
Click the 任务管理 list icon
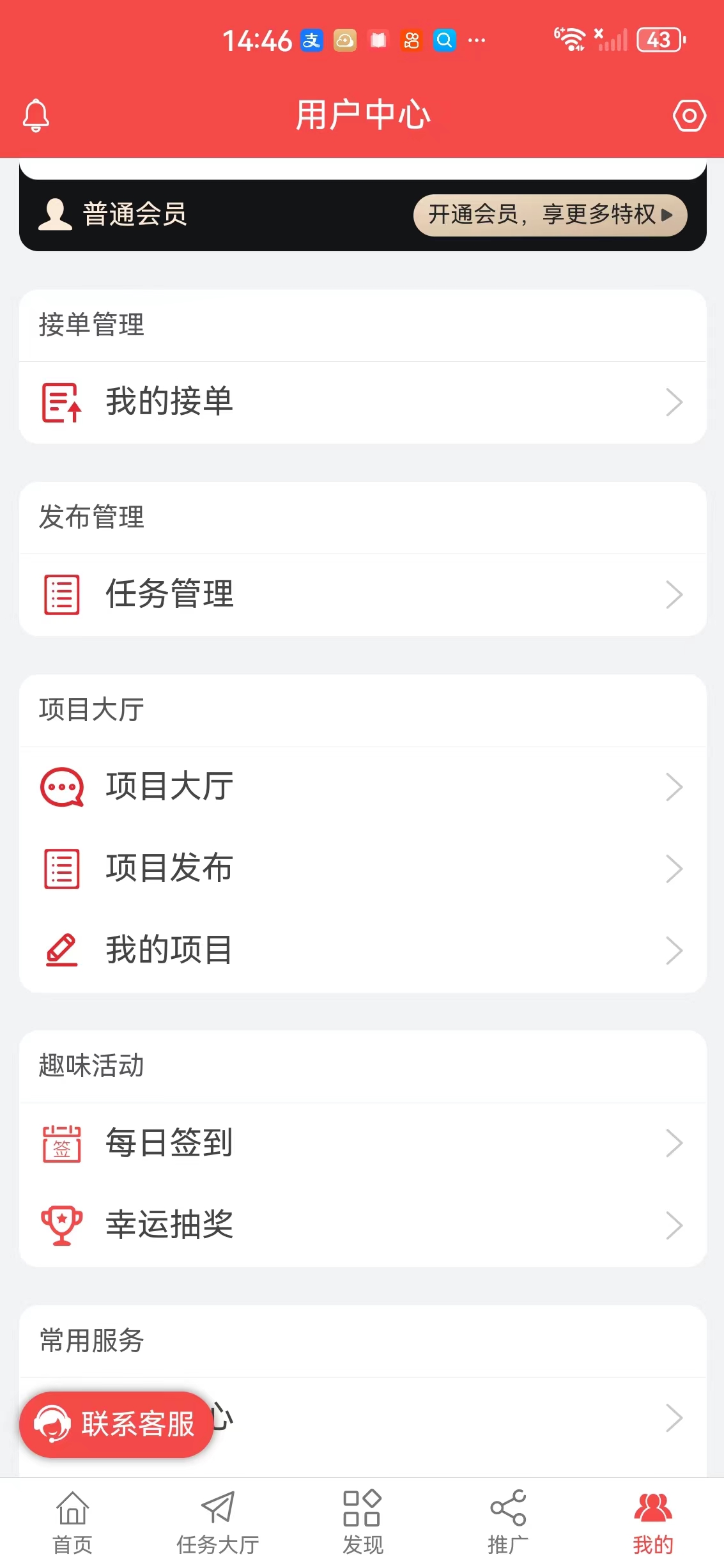pos(61,594)
